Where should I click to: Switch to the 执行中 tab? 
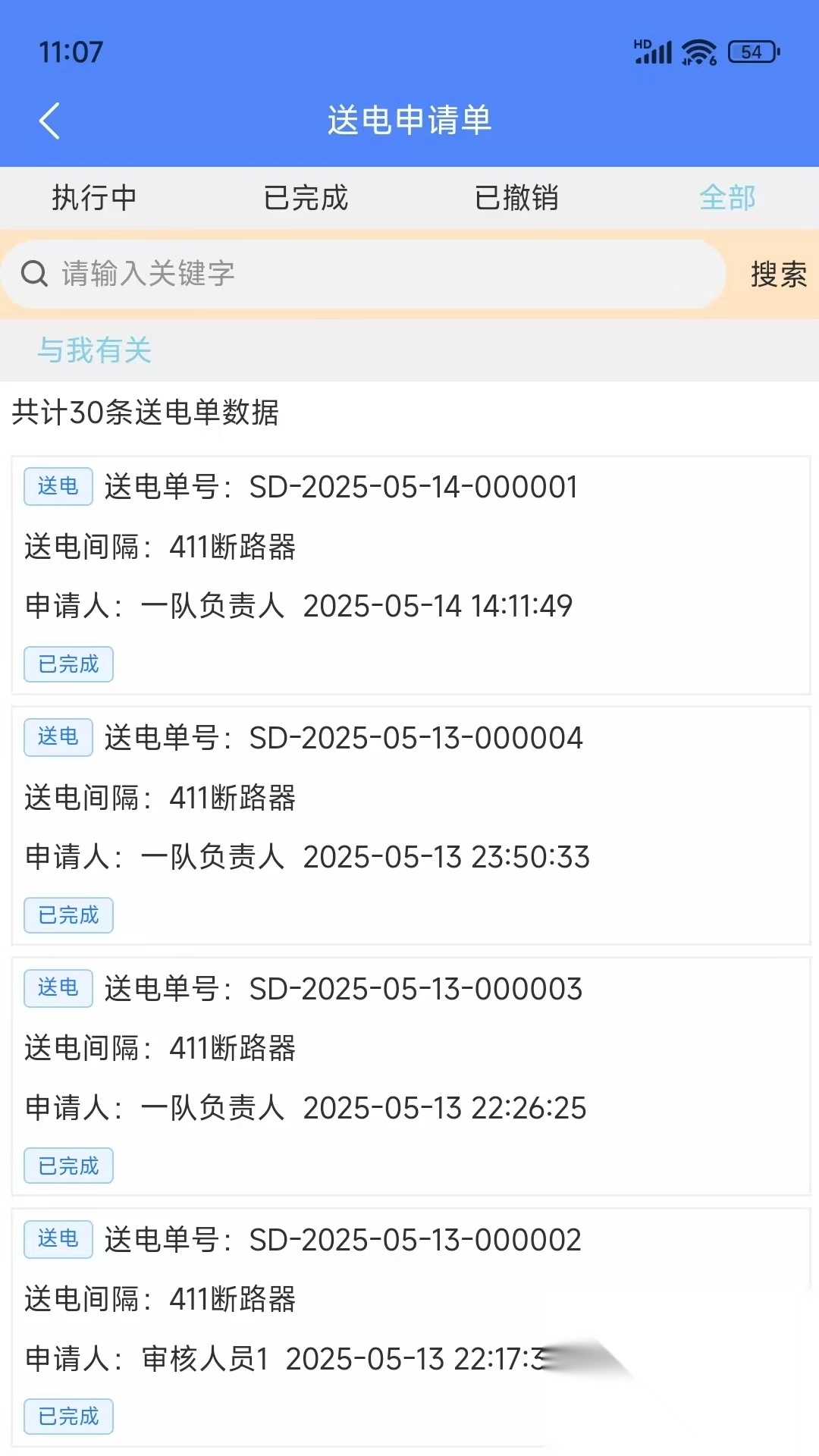[95, 198]
